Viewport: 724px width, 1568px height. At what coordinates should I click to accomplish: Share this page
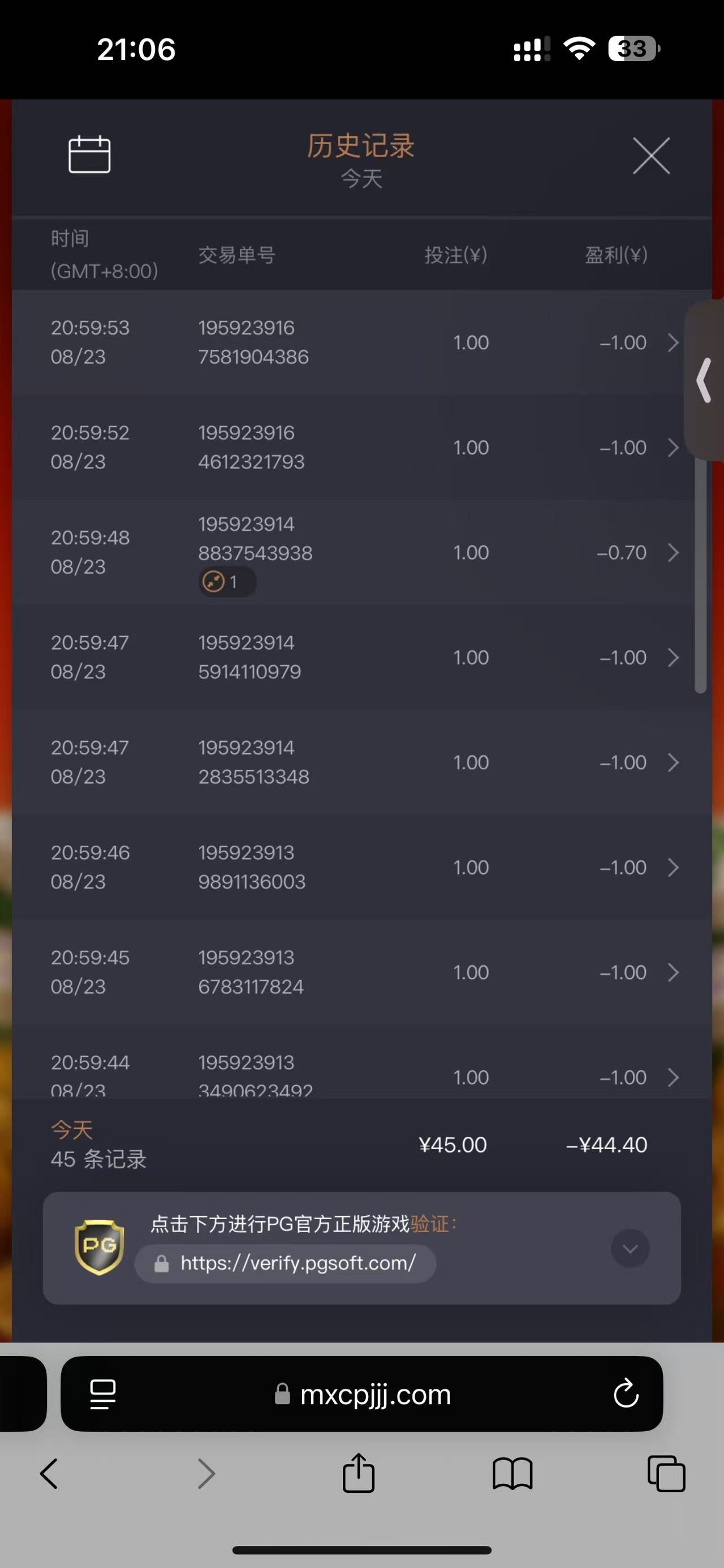pos(358,1473)
